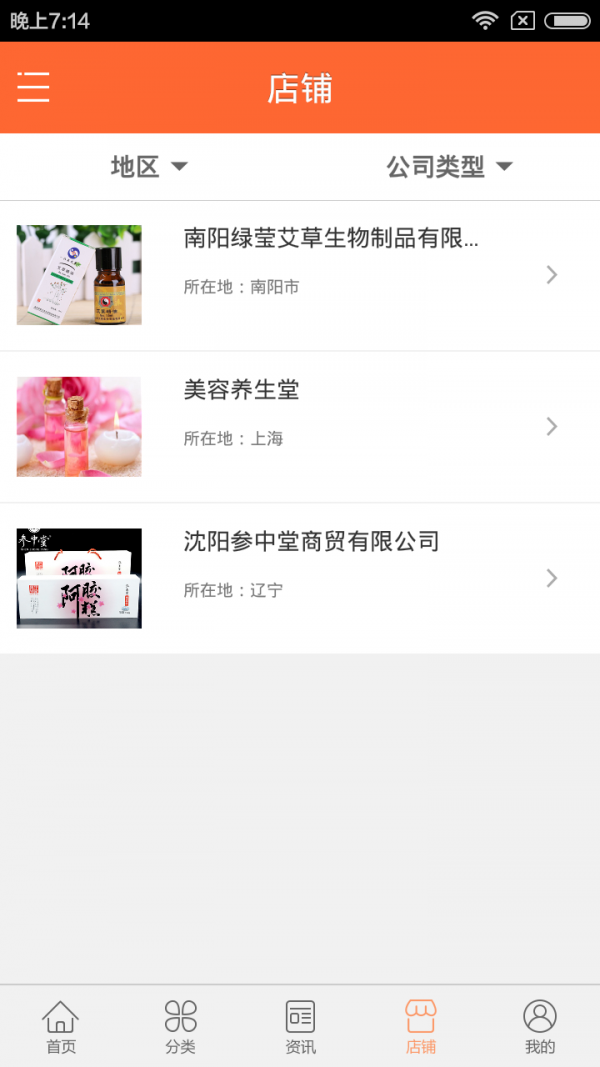Open the 我的 profile tab
Viewport: 600px width, 1067px height.
pyautogui.click(x=540, y=1027)
